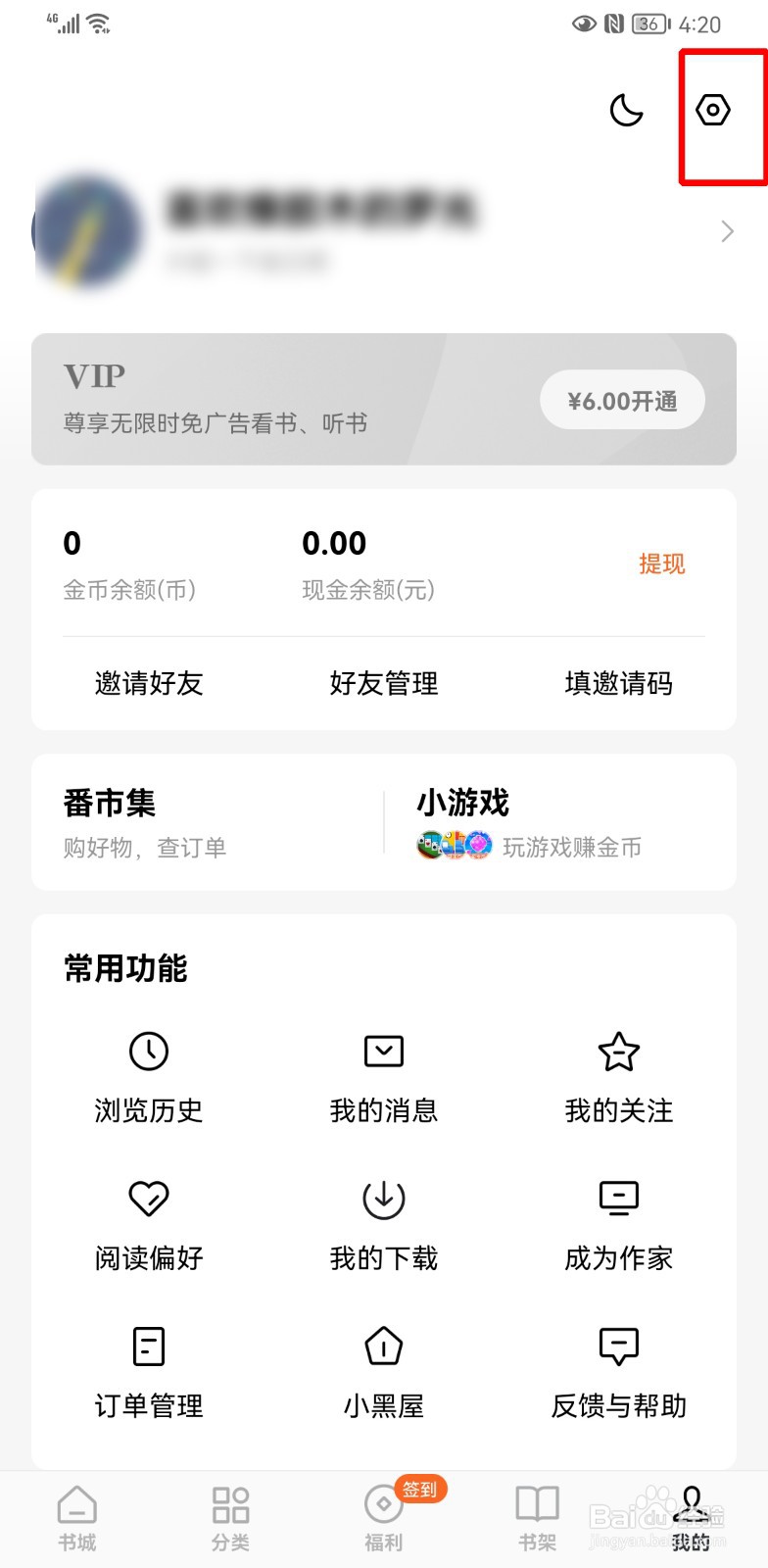Open 好友管理
Screen dimensions: 768x1568
click(384, 683)
